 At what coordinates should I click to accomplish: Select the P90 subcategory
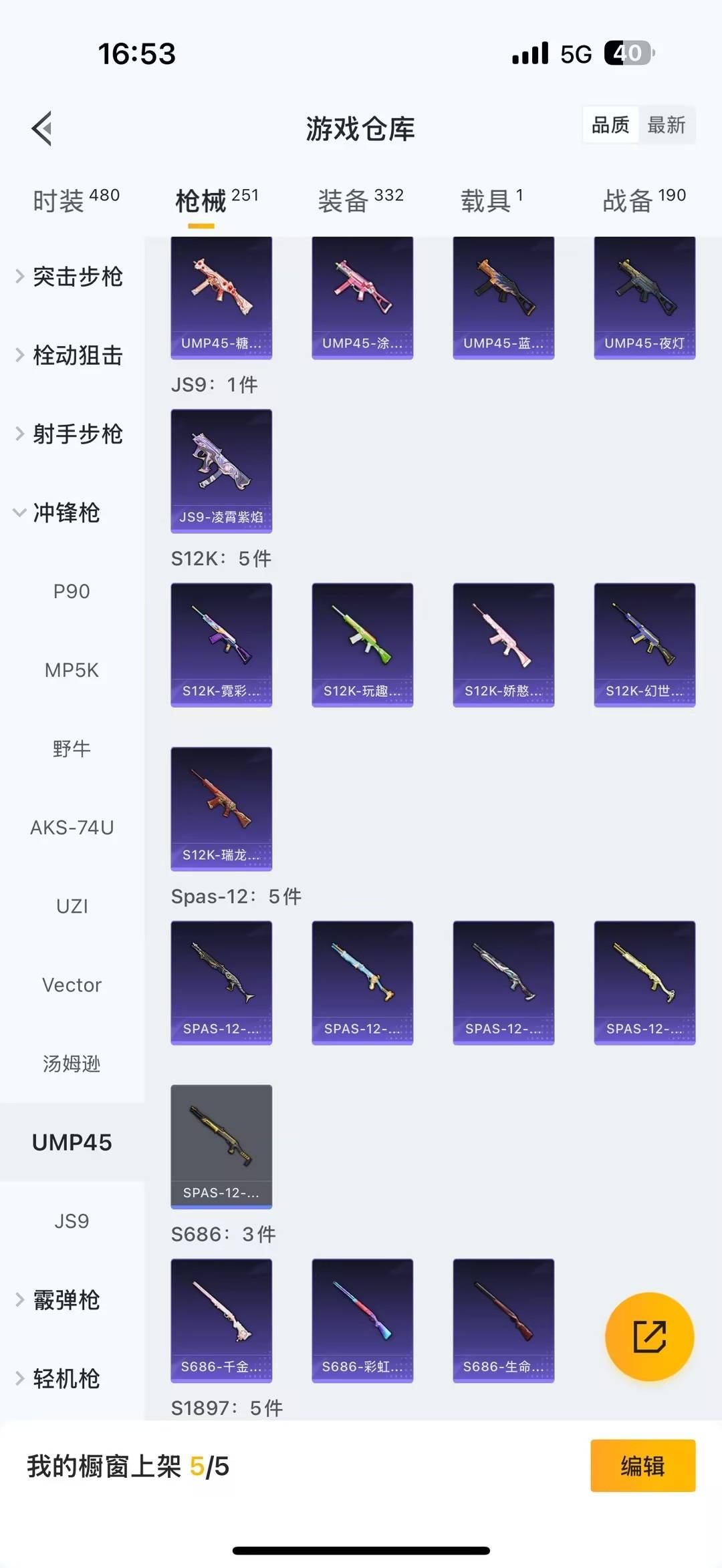(x=72, y=591)
